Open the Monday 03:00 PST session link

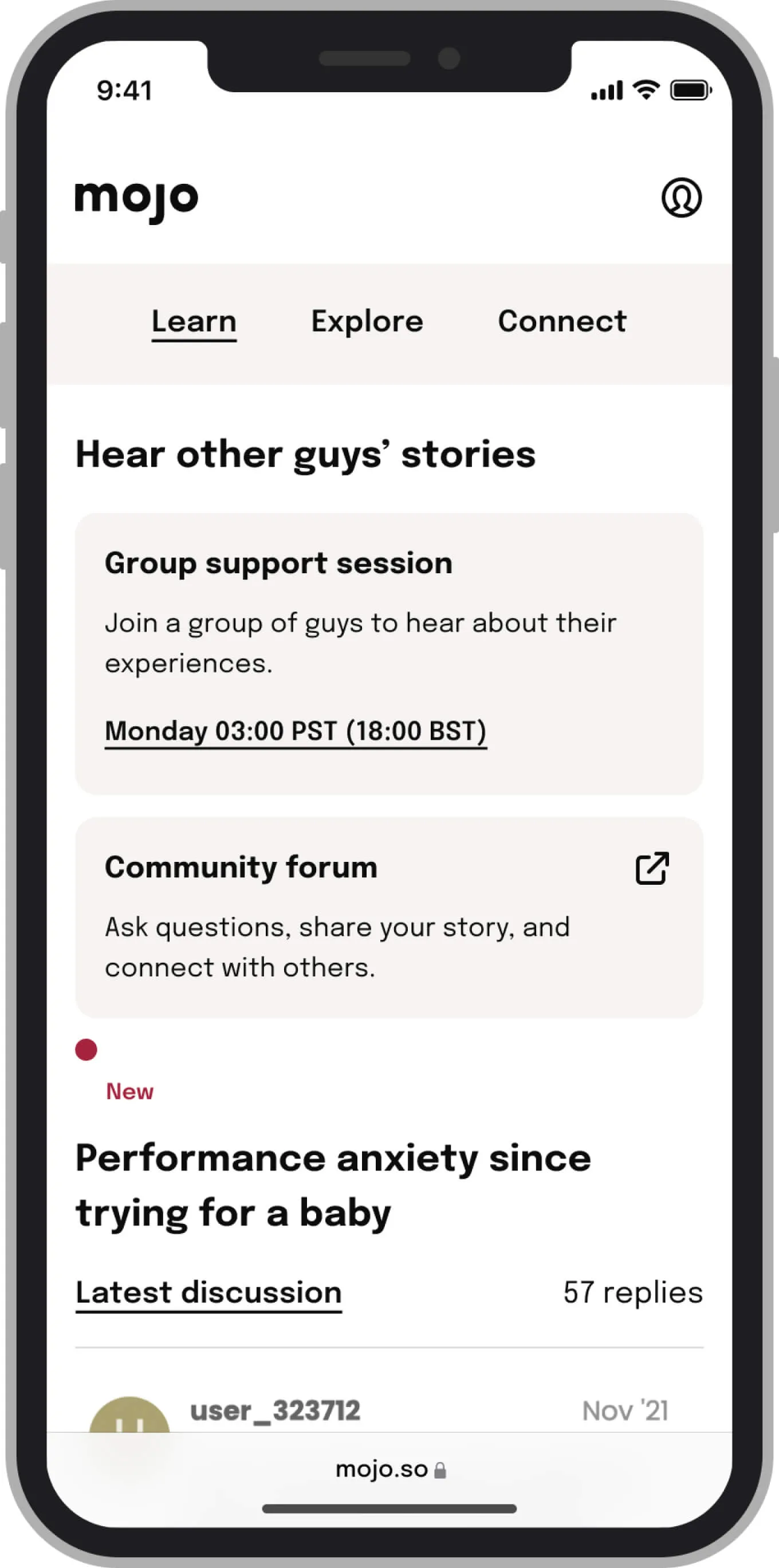coord(296,730)
